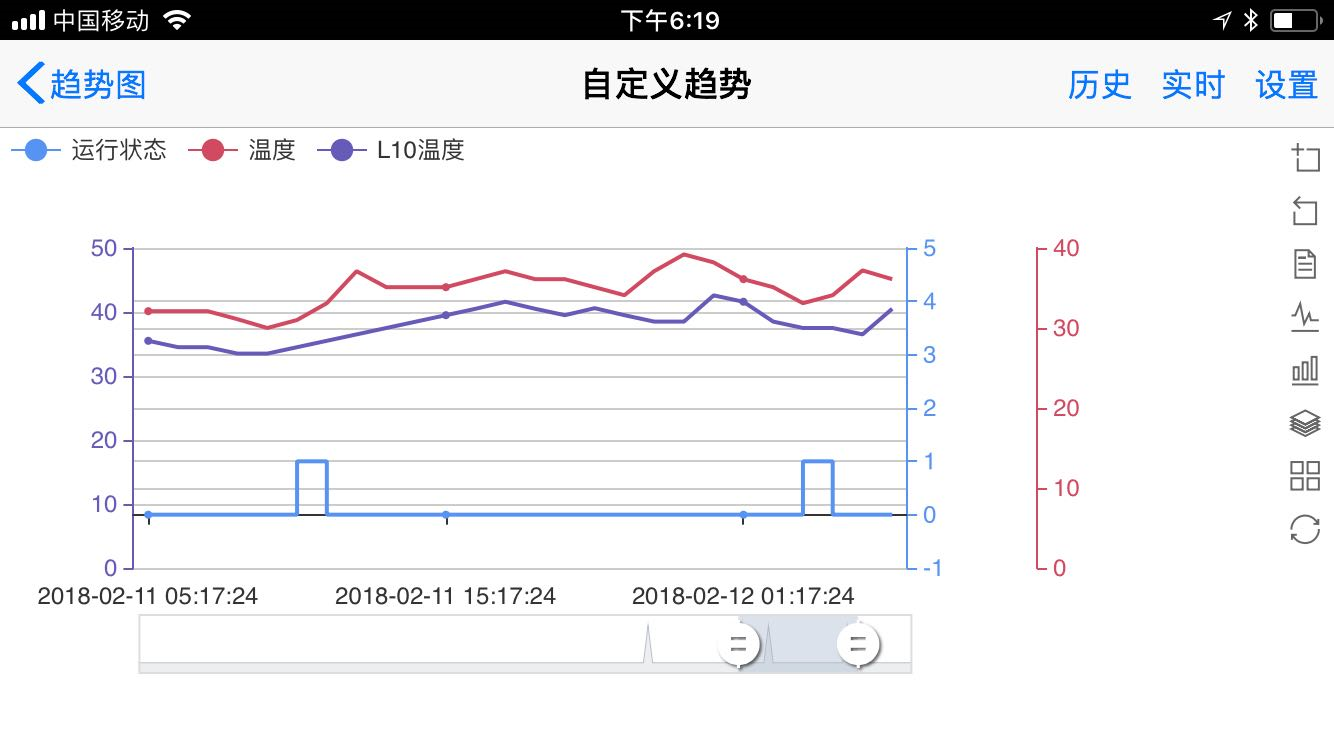The image size is (1334, 750).
Task: Switch chart to line type
Action: [1305, 317]
